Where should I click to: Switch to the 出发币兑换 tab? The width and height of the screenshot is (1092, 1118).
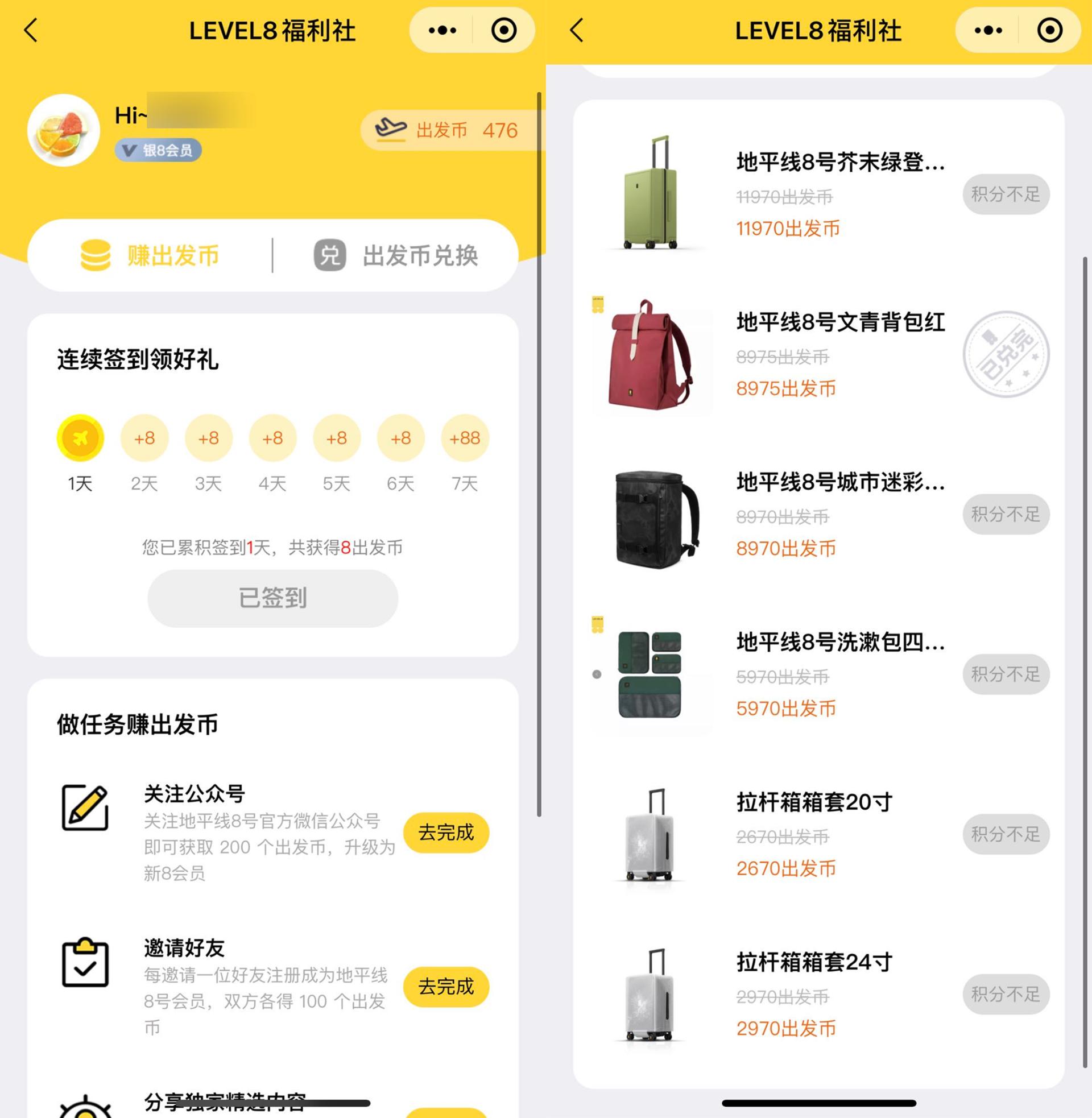(x=421, y=255)
